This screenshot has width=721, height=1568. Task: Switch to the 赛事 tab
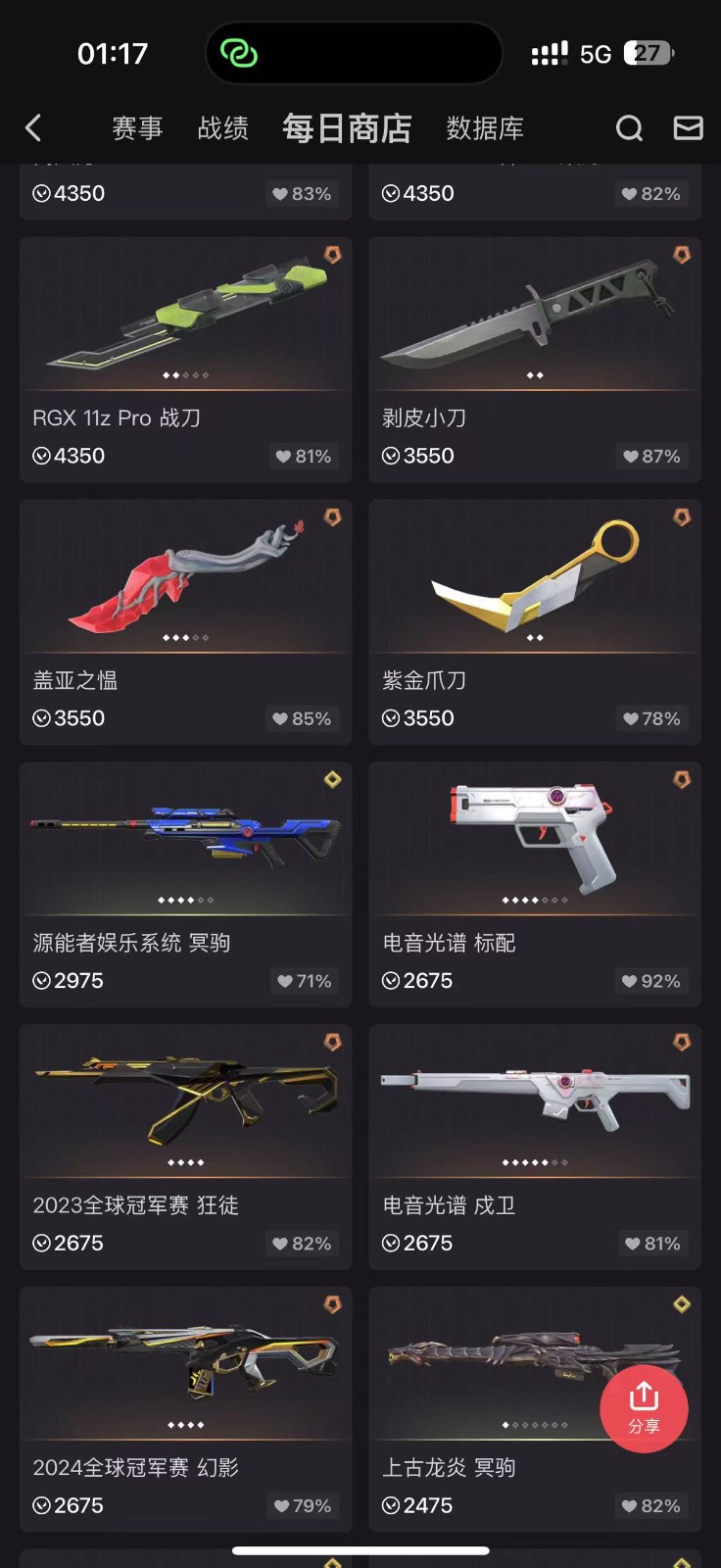coord(137,128)
